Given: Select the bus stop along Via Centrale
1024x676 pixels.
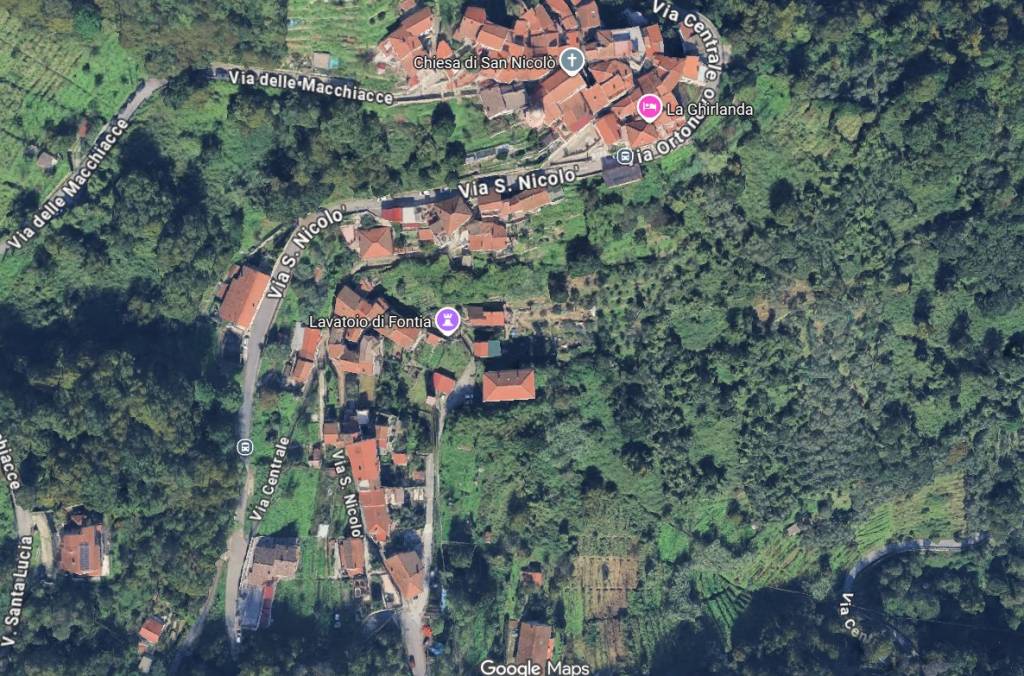Looking at the screenshot, I should 244,446.
